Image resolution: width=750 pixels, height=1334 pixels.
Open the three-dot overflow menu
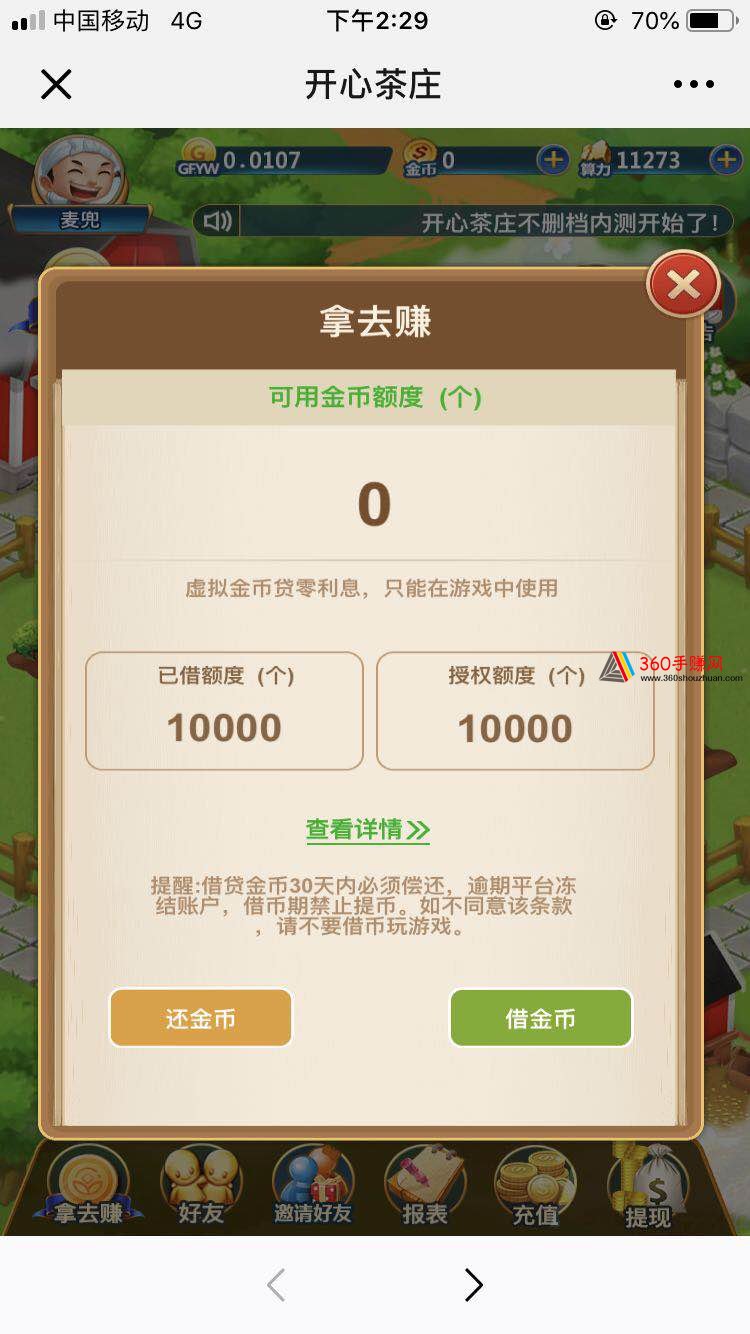pos(693,85)
